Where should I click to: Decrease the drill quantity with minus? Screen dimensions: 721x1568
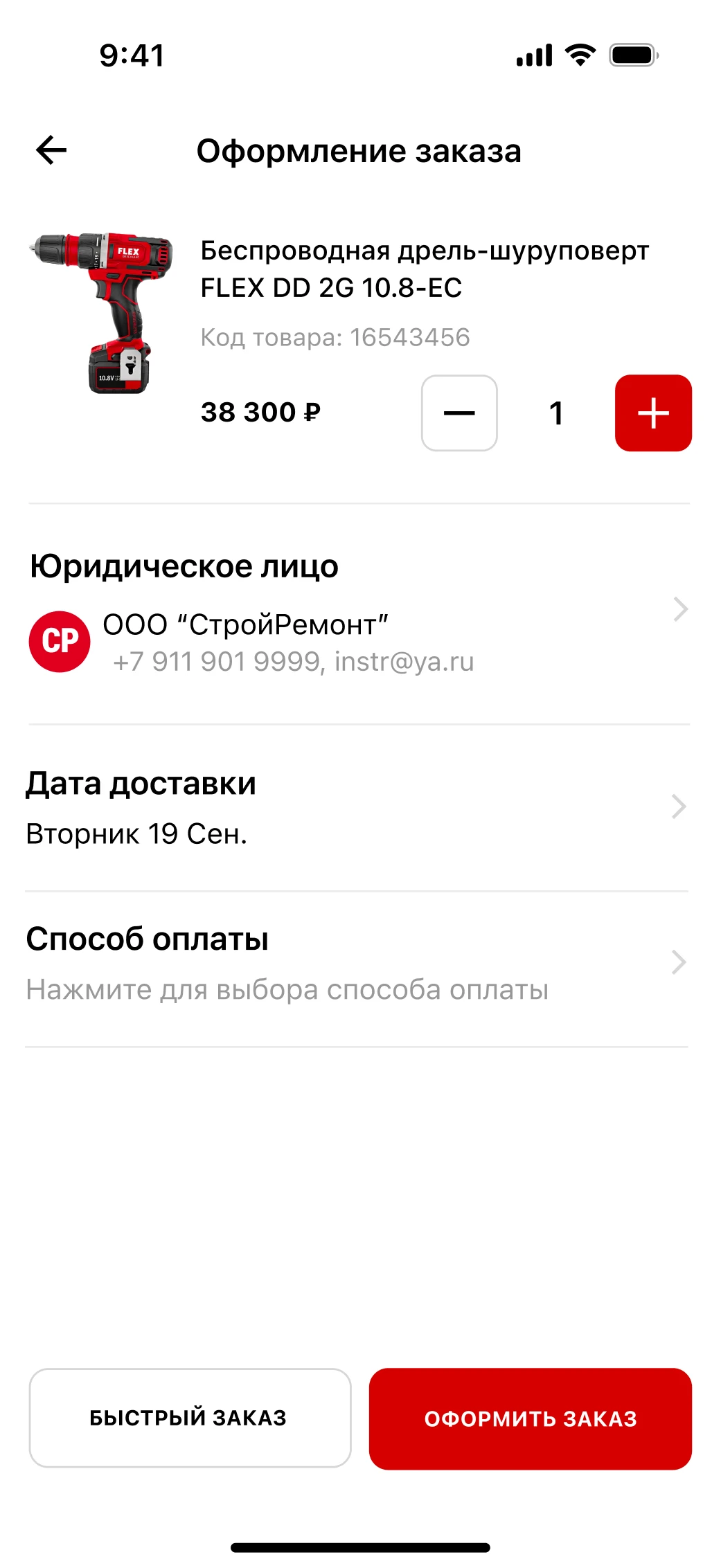pyautogui.click(x=459, y=413)
